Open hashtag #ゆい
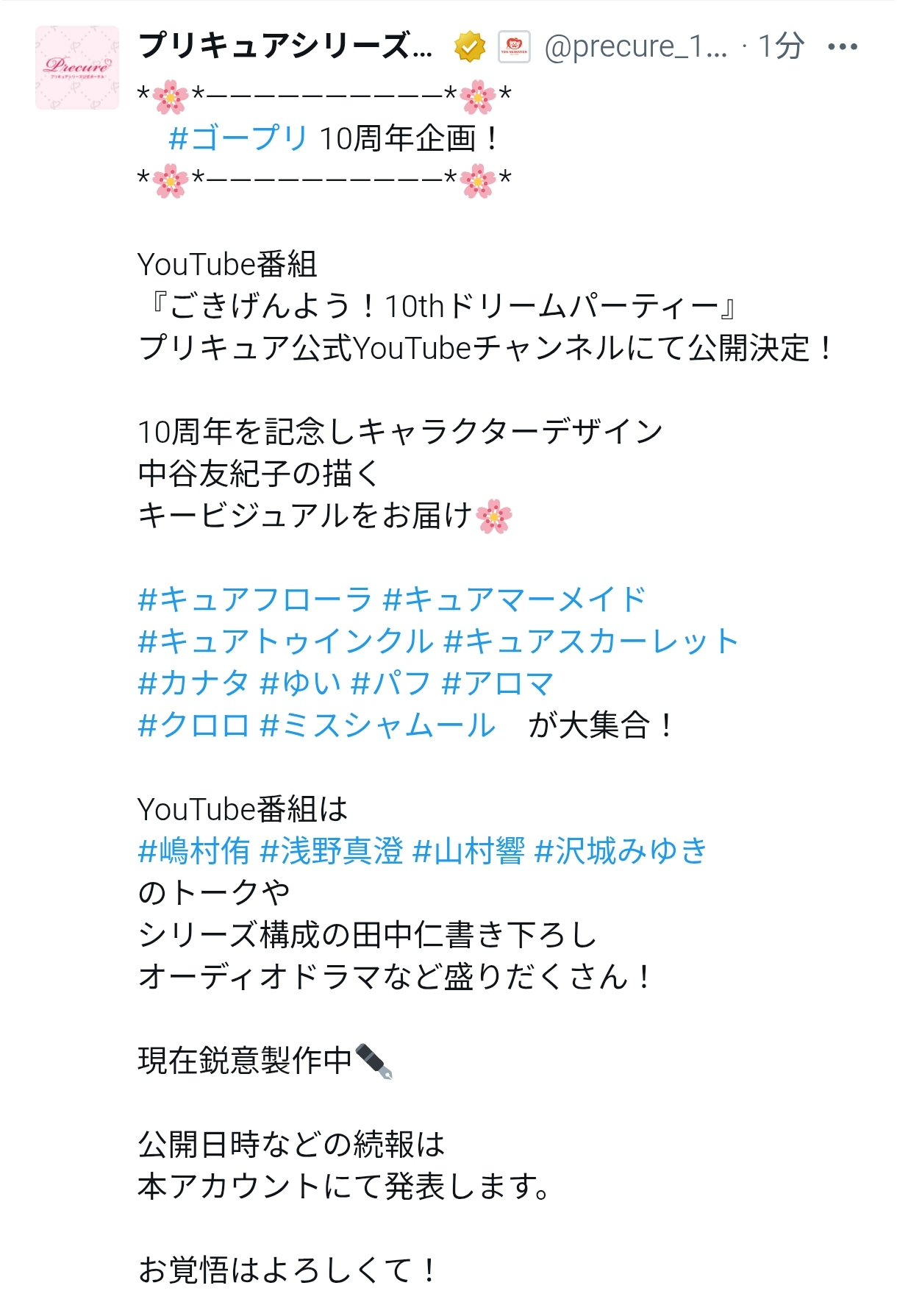 point(301,683)
